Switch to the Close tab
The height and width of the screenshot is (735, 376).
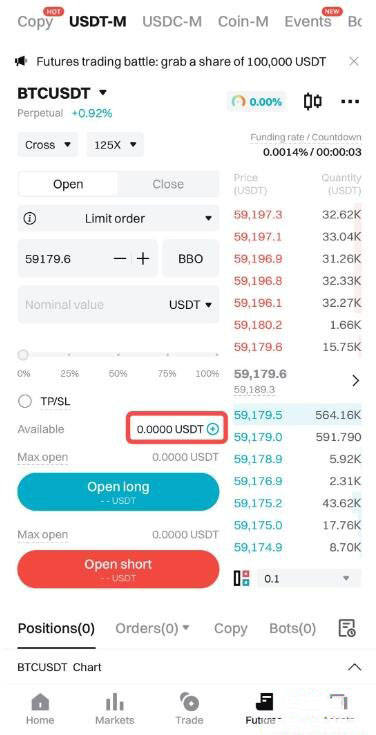point(168,184)
